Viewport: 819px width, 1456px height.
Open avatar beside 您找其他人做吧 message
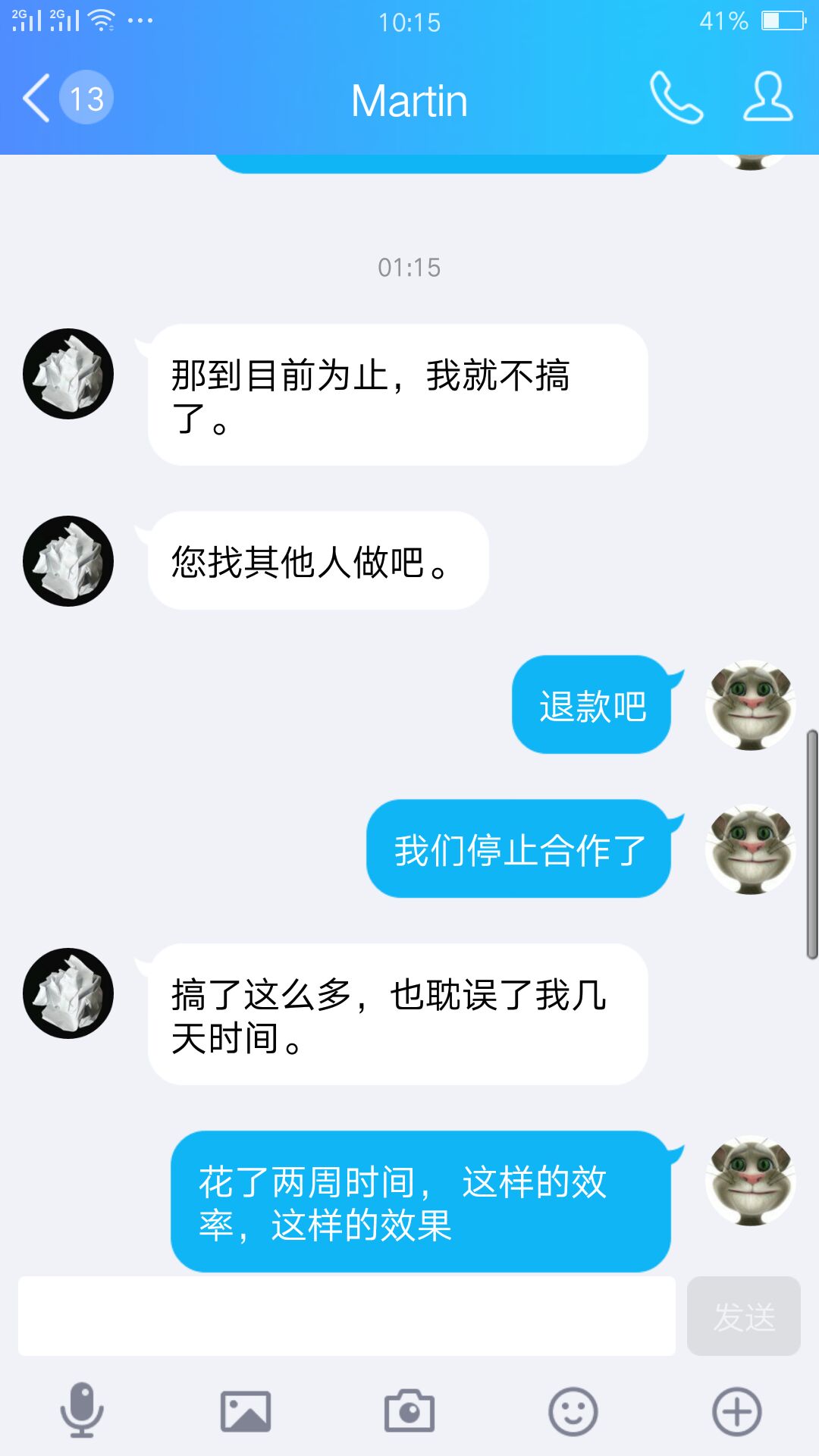tap(68, 561)
